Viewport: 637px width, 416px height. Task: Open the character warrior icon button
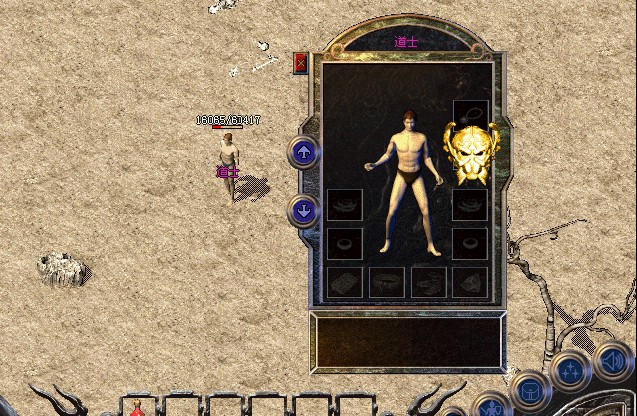point(491,408)
